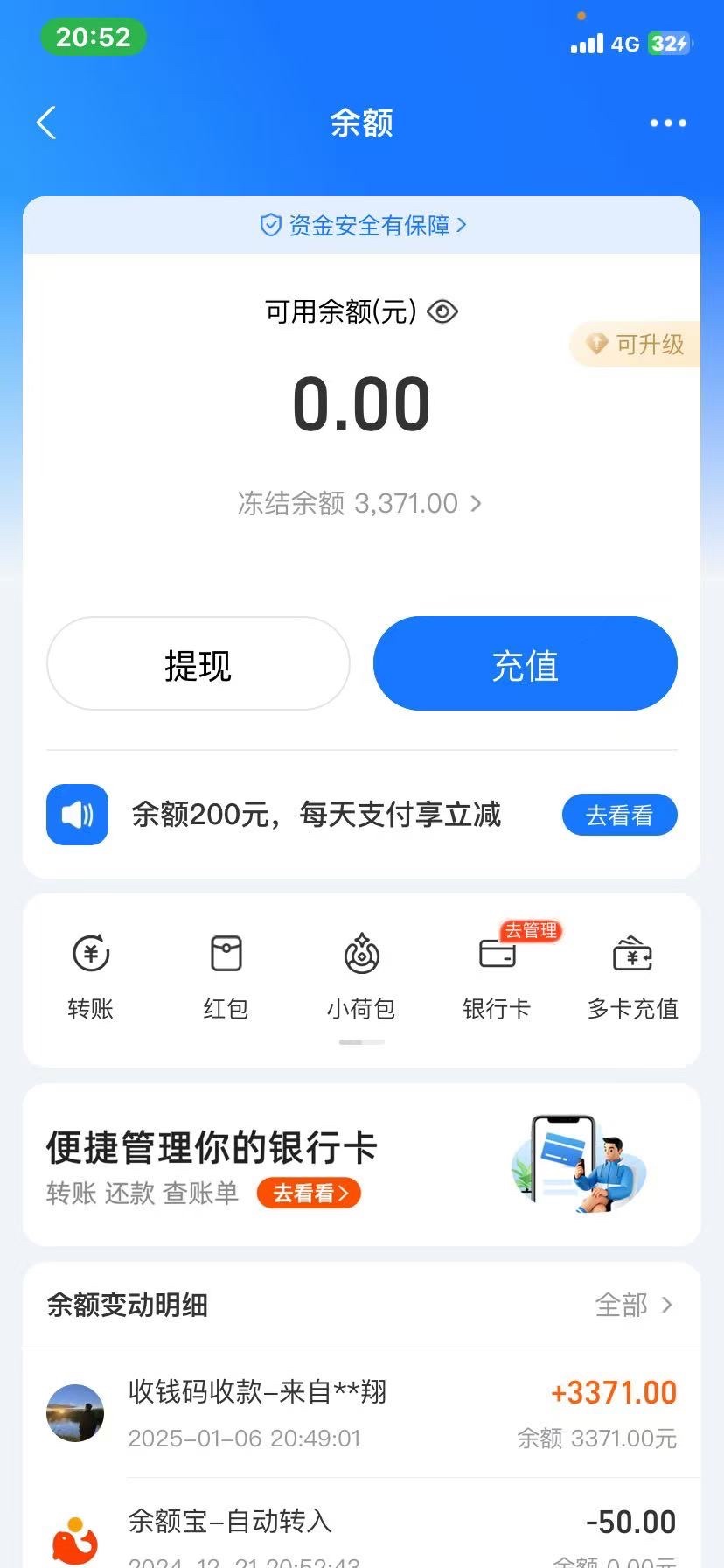The width and height of the screenshot is (724, 1568).
Task: Hide the balance with the eye icon
Action: [x=442, y=312]
